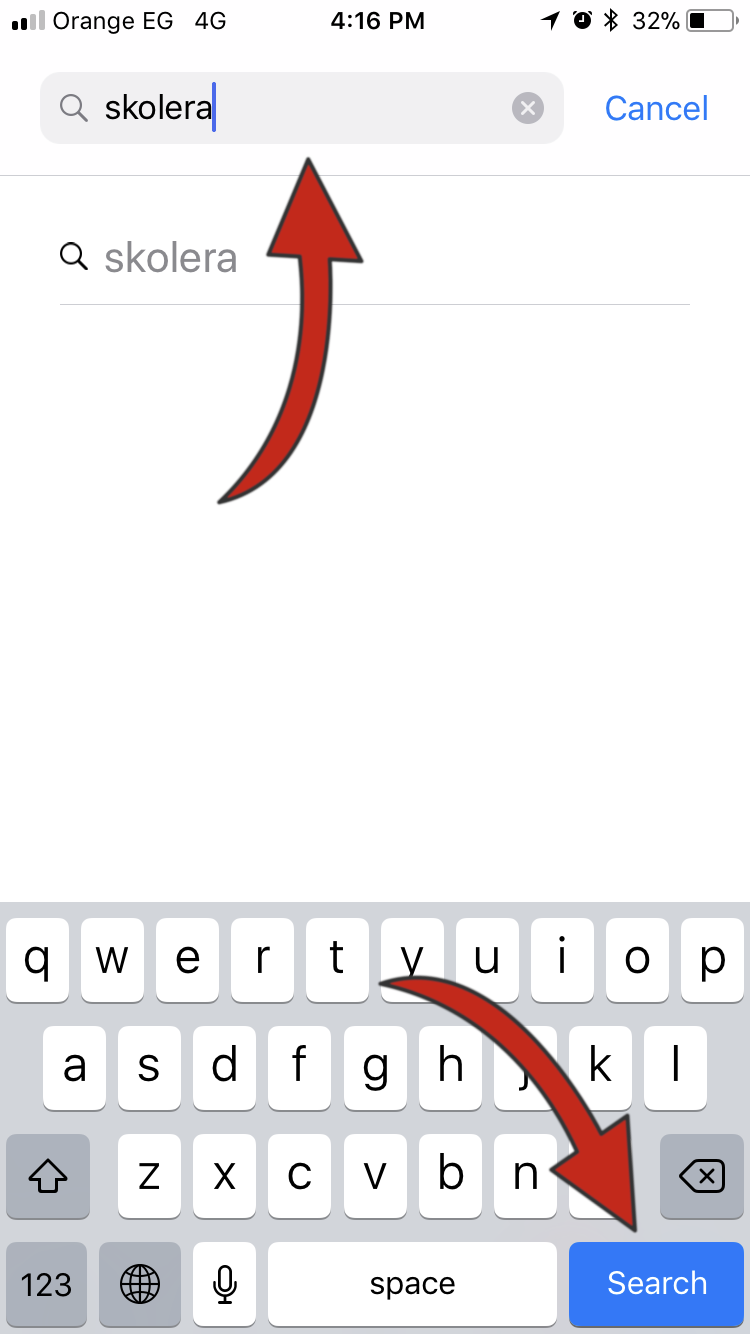750x1334 pixels.
Task: Start dictation with the microphone key
Action: (x=225, y=1283)
